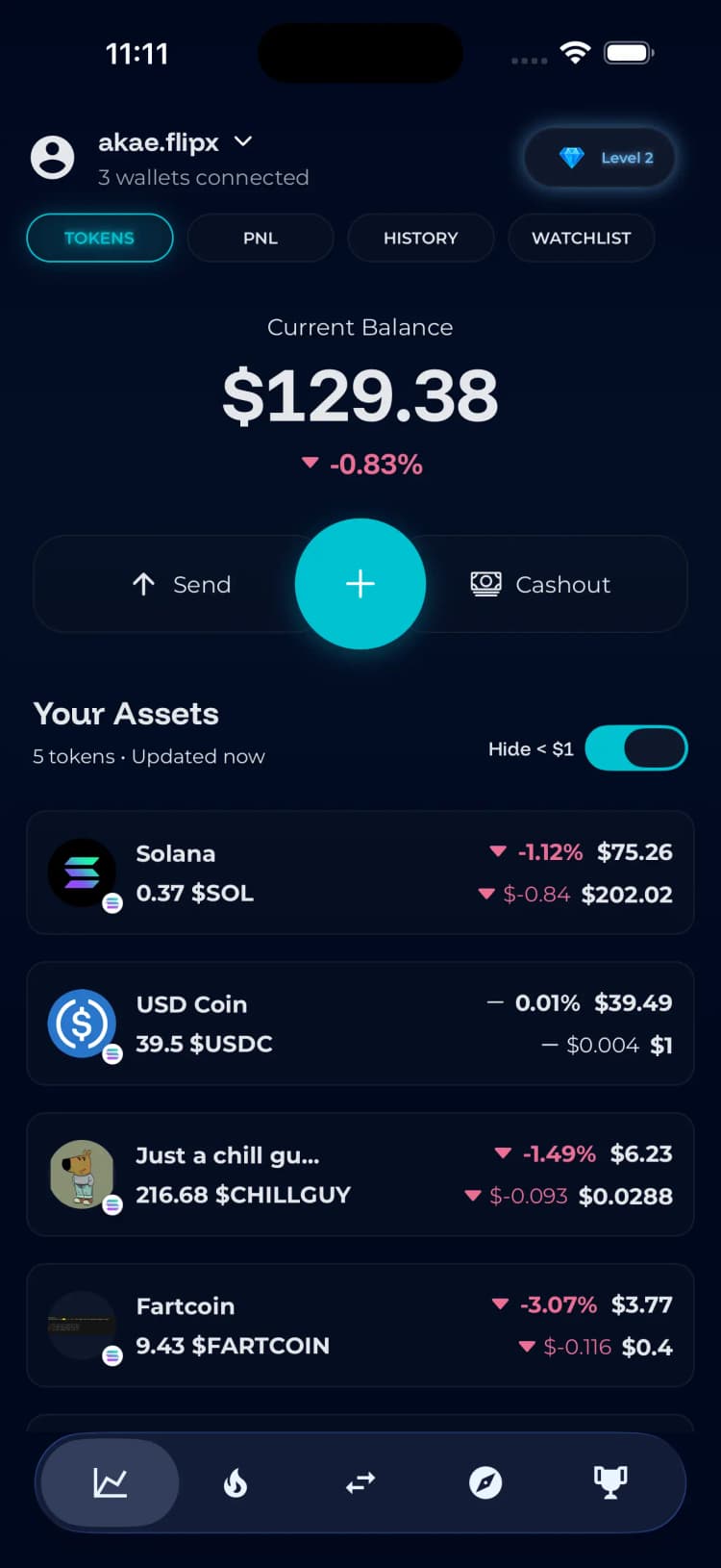This screenshot has width=721, height=1568.
Task: Tap the Send button
Action: (x=181, y=584)
